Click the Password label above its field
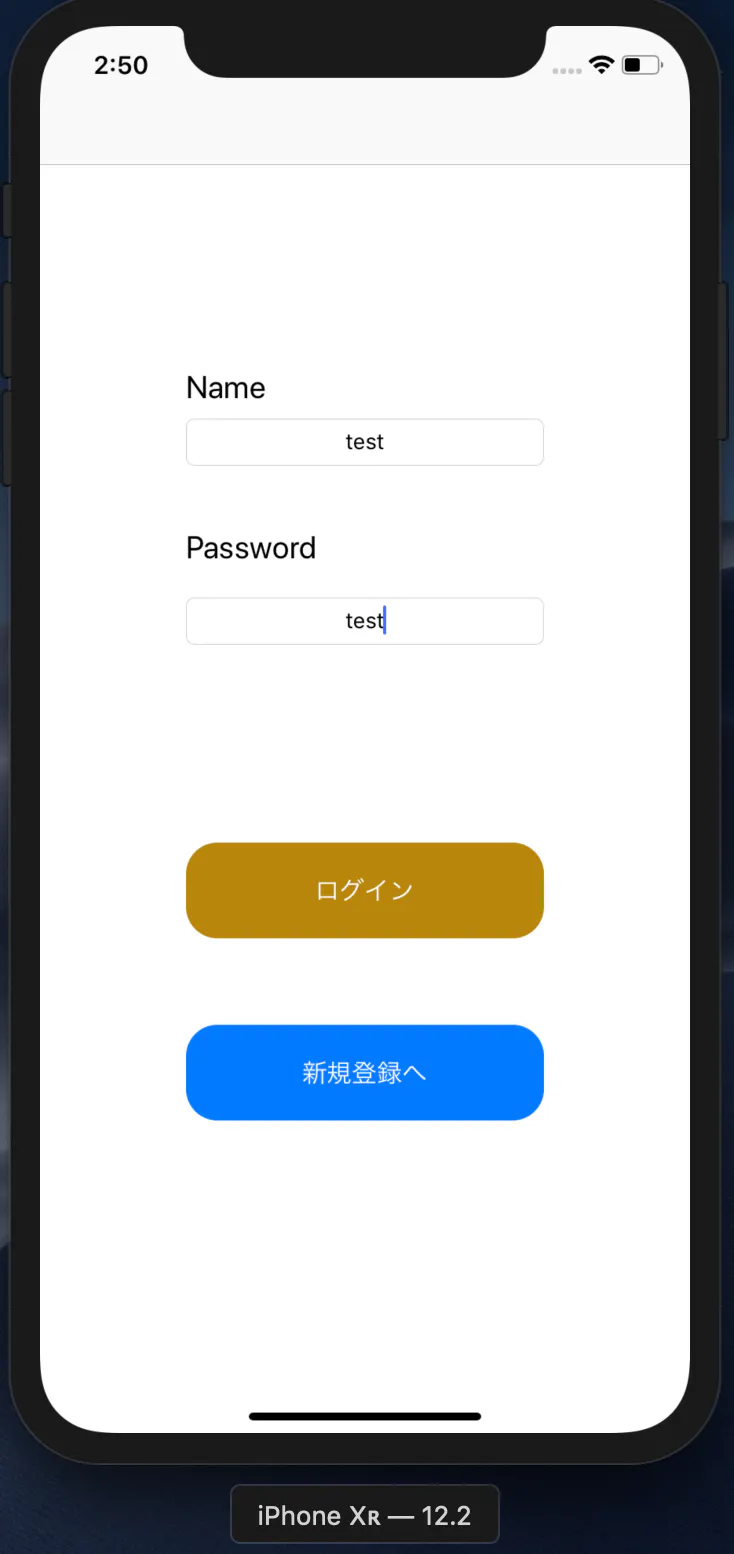734x1554 pixels. (x=250, y=547)
